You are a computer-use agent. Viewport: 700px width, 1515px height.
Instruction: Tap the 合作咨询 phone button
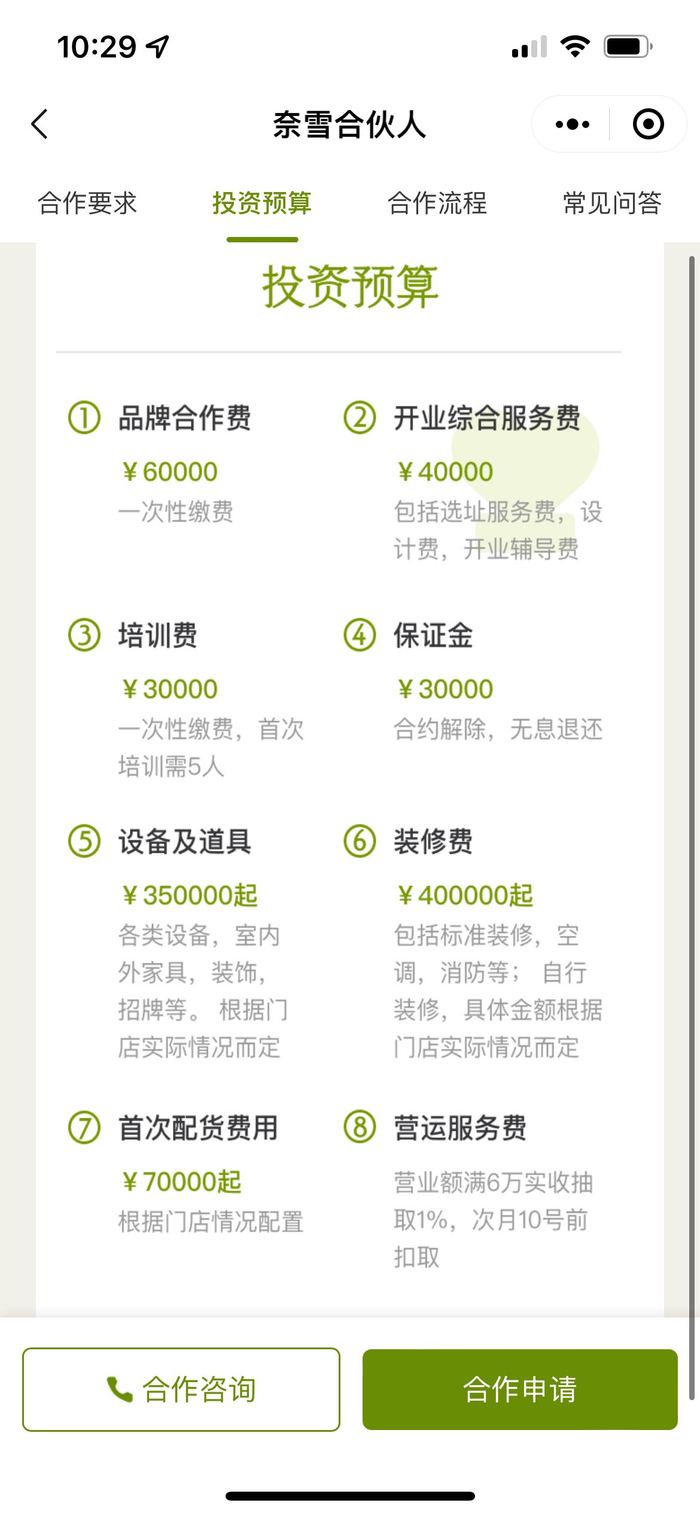coord(181,1389)
